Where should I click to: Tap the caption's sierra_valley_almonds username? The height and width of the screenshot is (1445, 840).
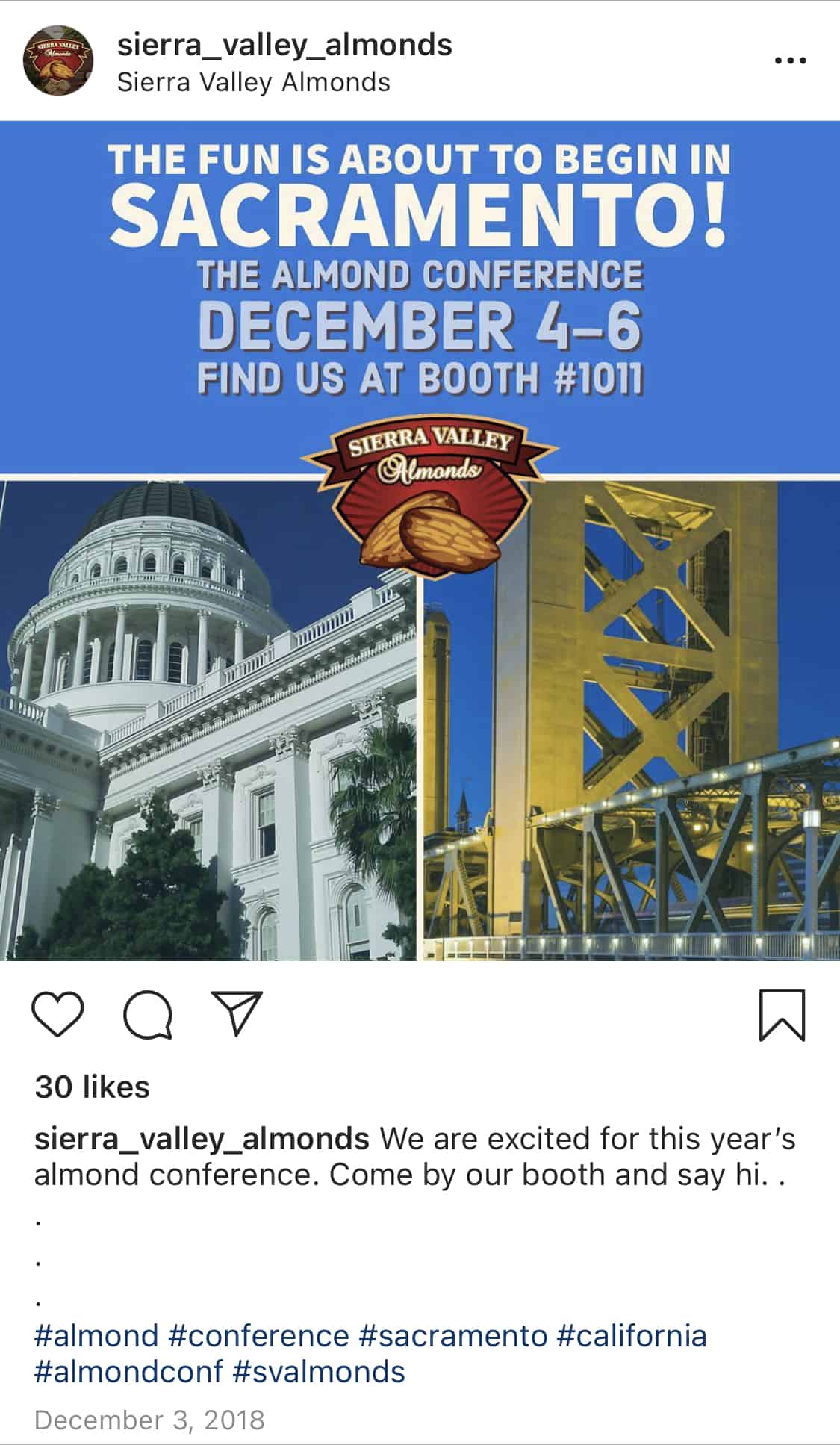click(x=202, y=1139)
